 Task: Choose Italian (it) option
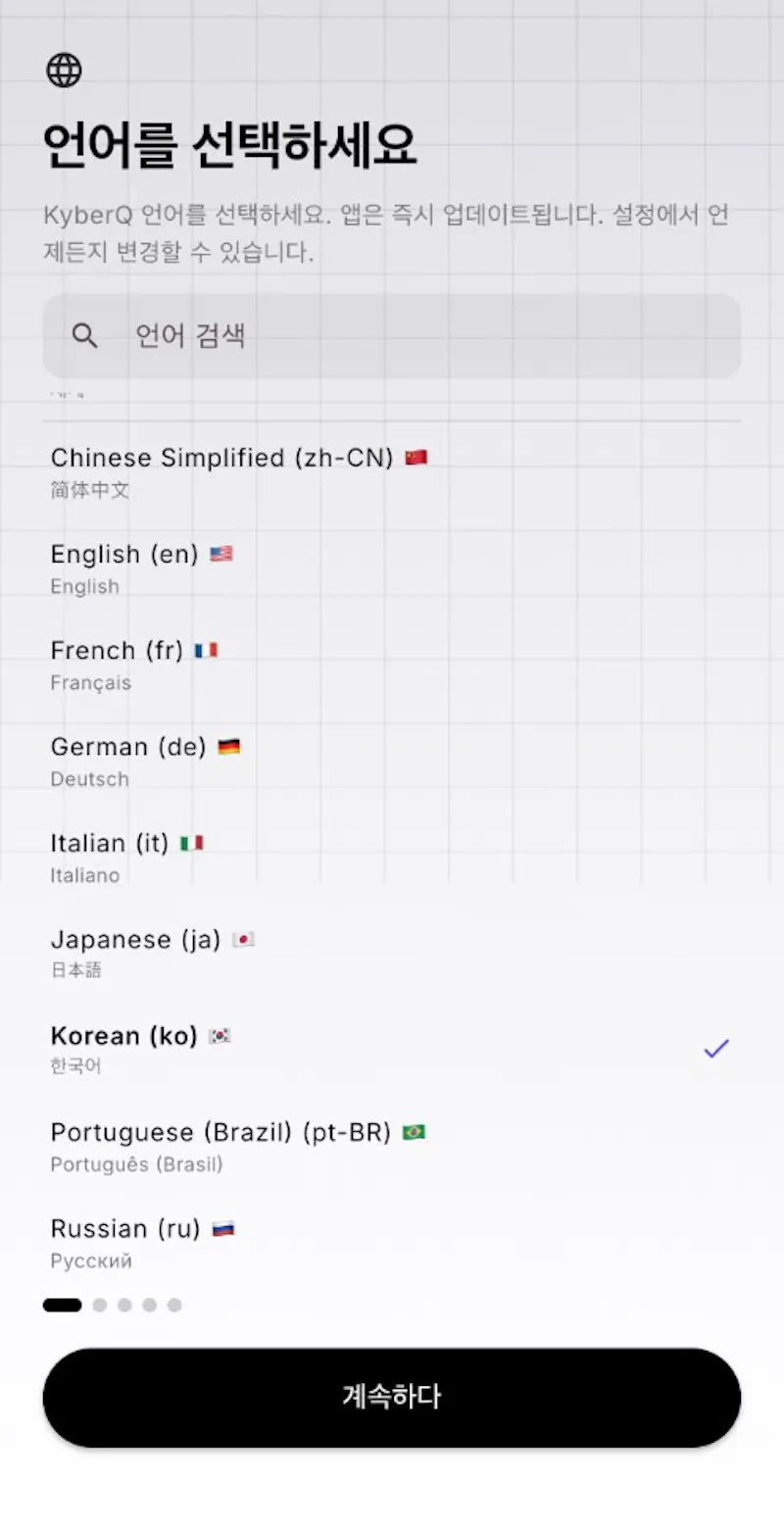392,857
